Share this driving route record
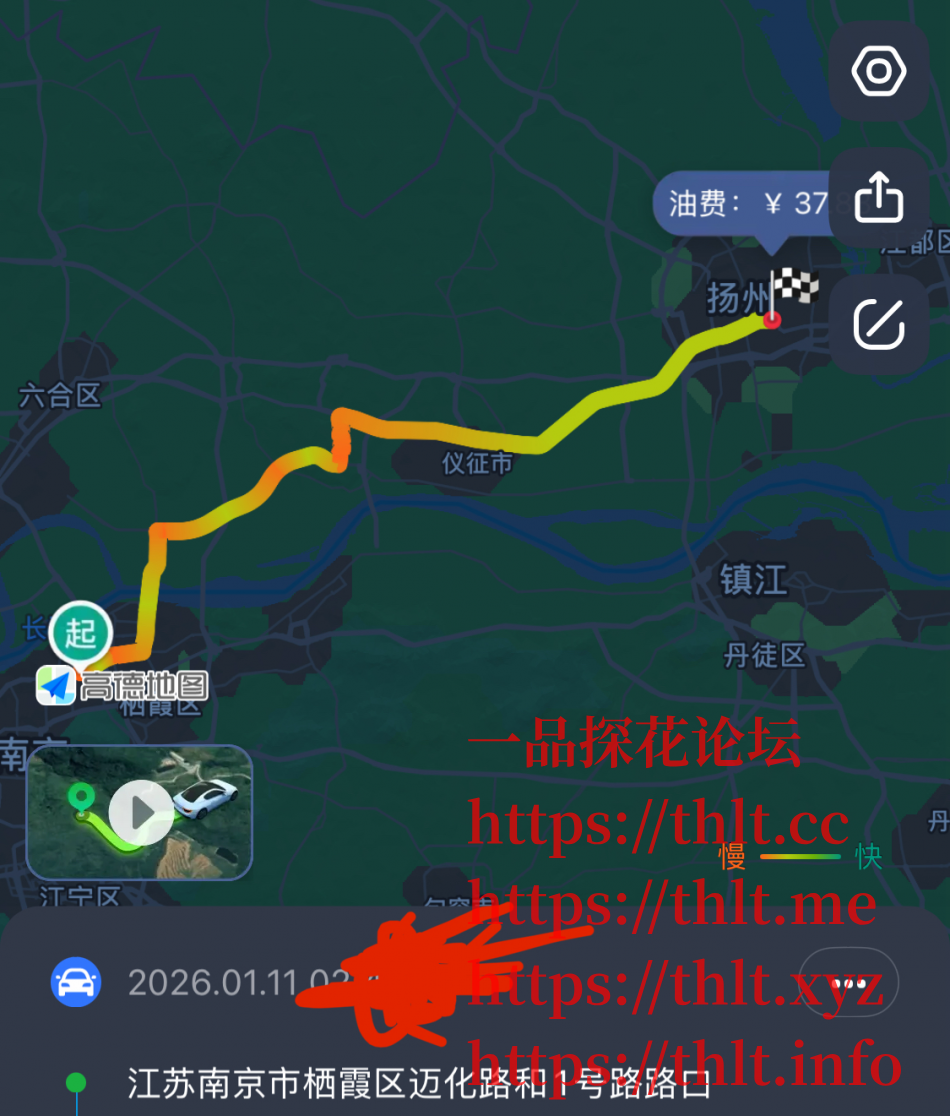 878,198
